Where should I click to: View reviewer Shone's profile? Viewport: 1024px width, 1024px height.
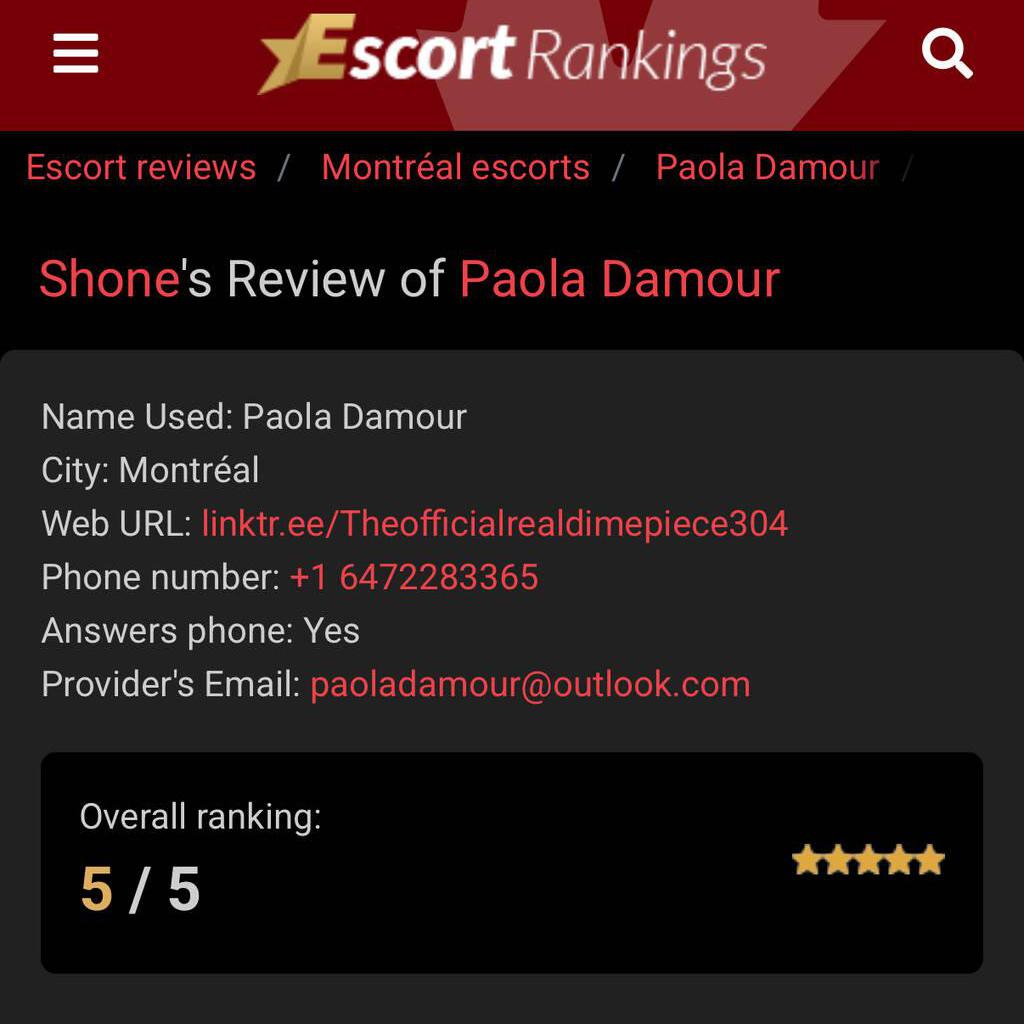pyautogui.click(x=108, y=278)
